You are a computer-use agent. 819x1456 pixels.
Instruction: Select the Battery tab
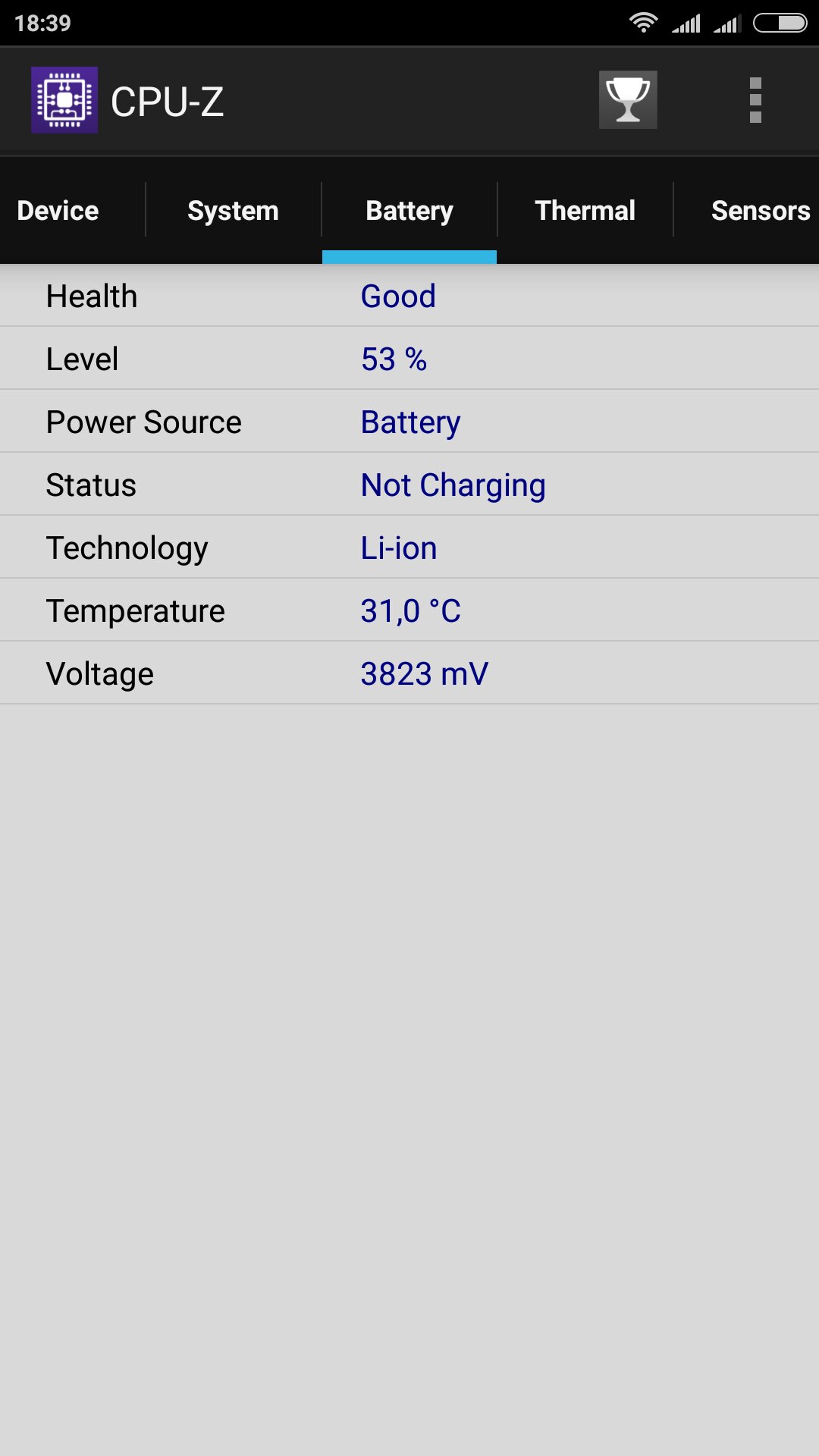point(409,211)
